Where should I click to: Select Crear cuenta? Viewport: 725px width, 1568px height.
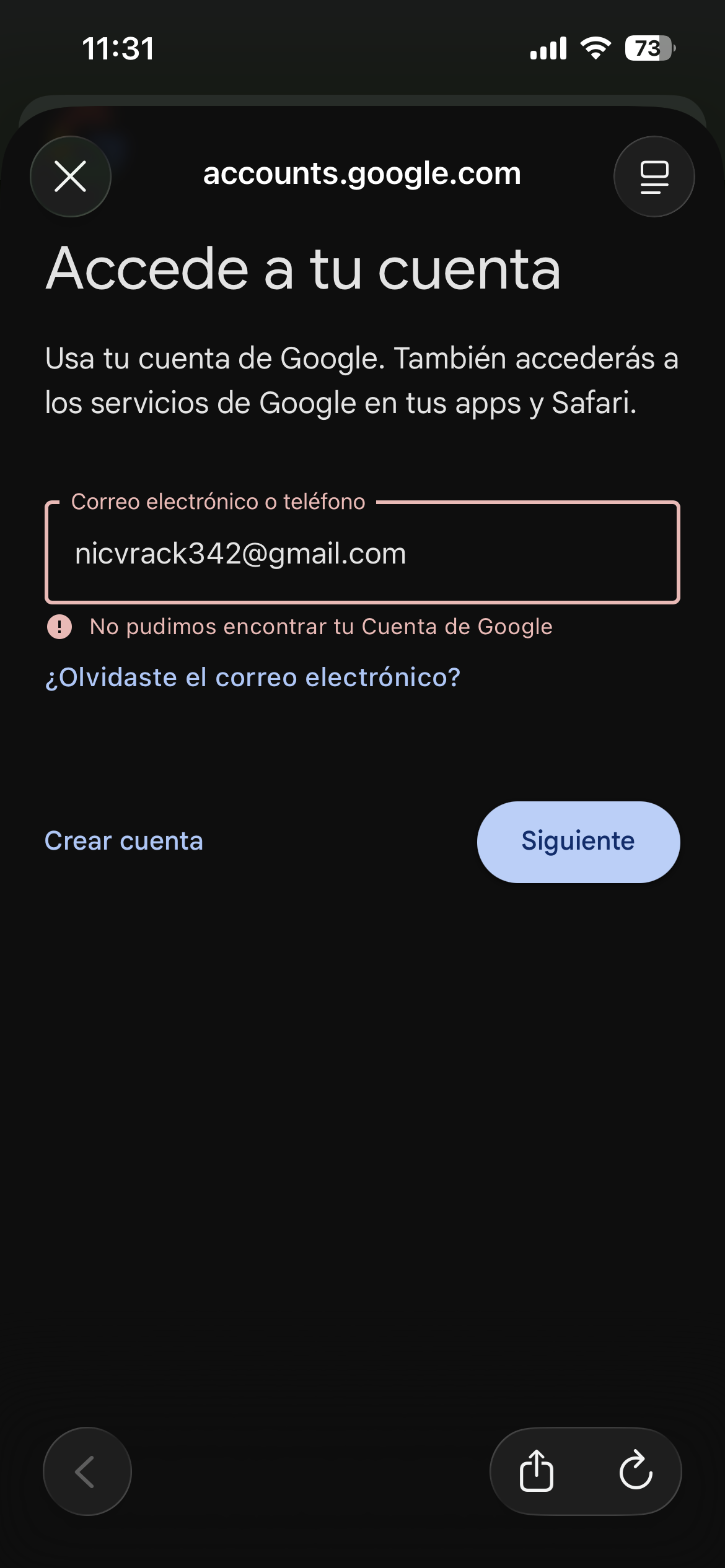coord(124,841)
